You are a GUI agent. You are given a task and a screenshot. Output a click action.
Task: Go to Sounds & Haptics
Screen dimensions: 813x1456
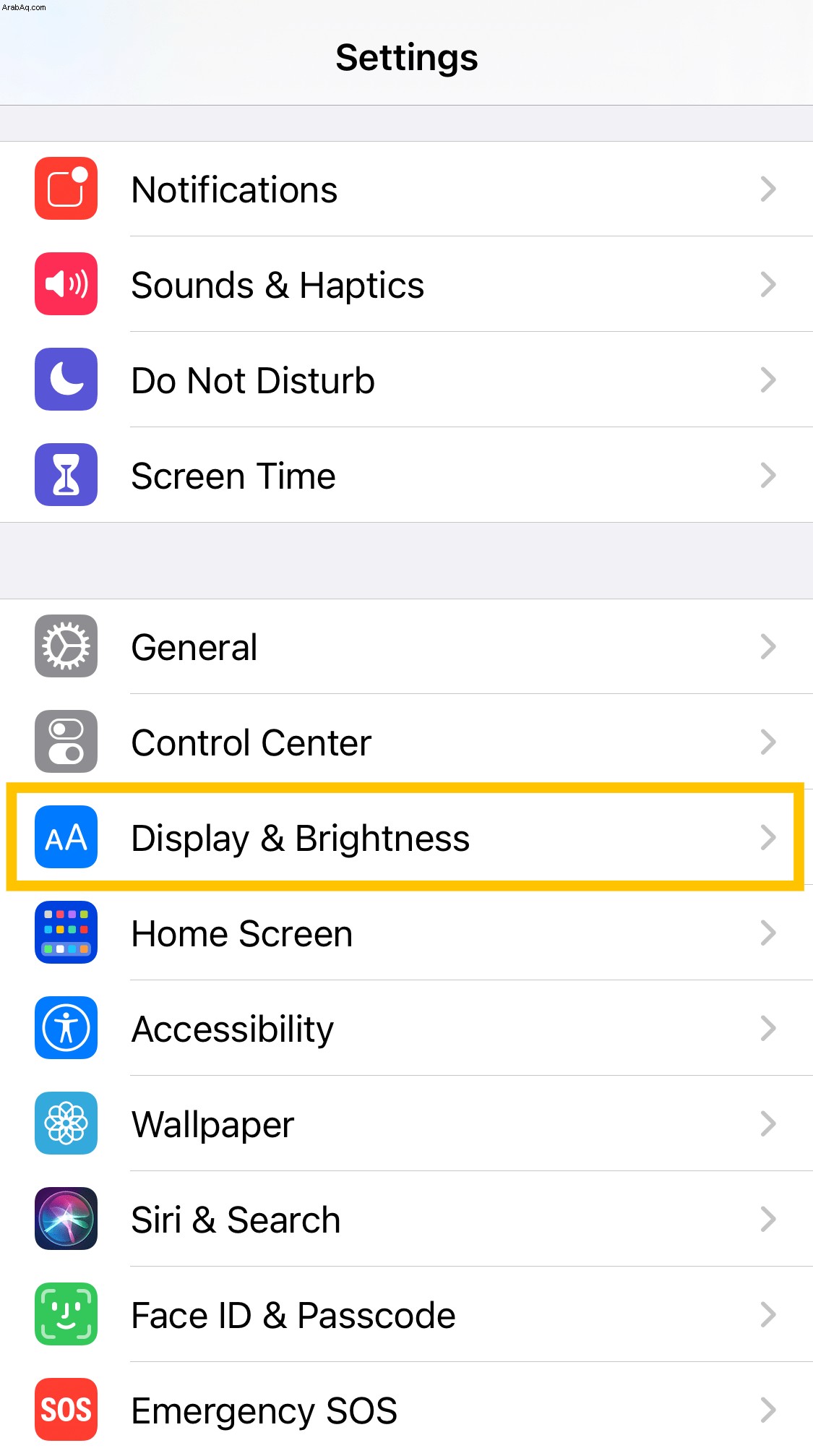(406, 284)
